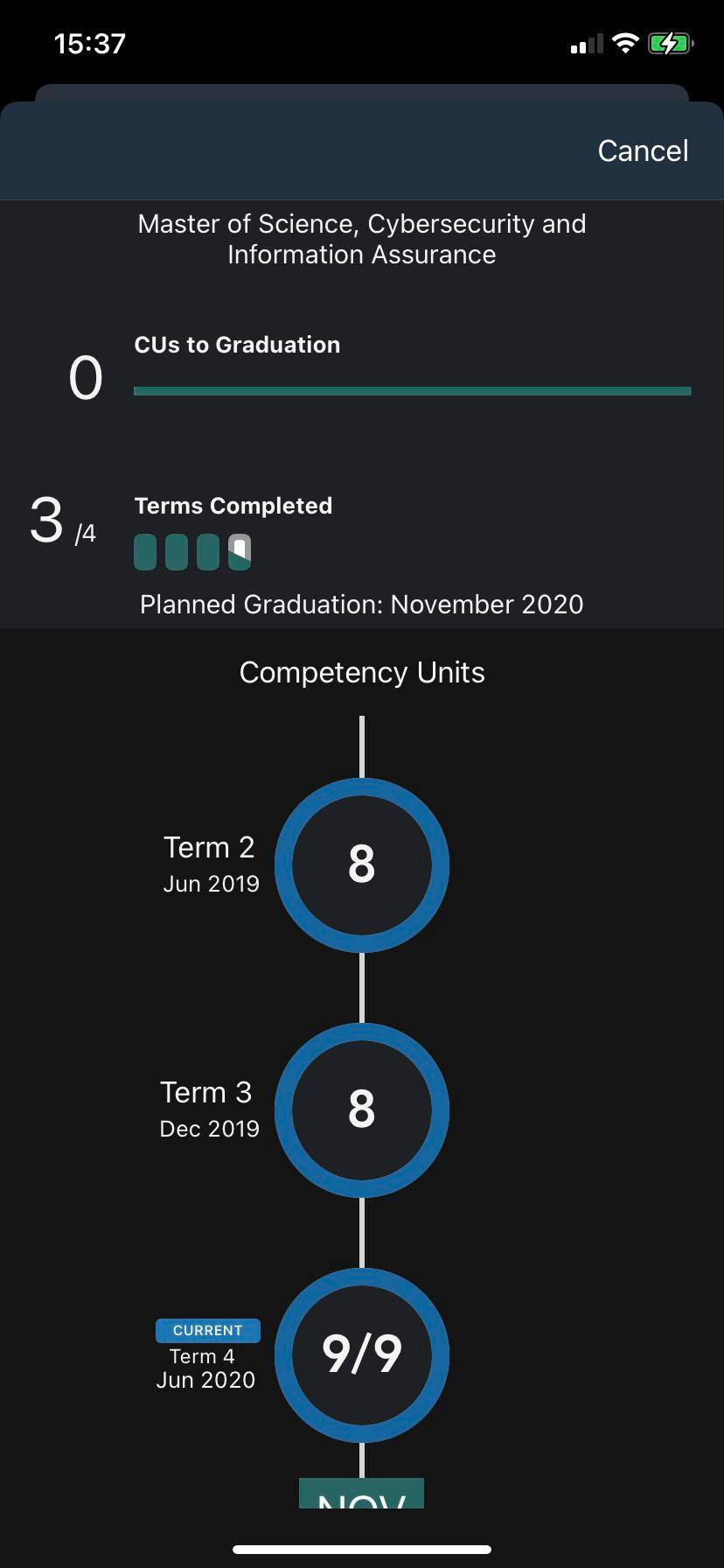Open the Term 3 Dec 2019 circle

coord(361,1109)
